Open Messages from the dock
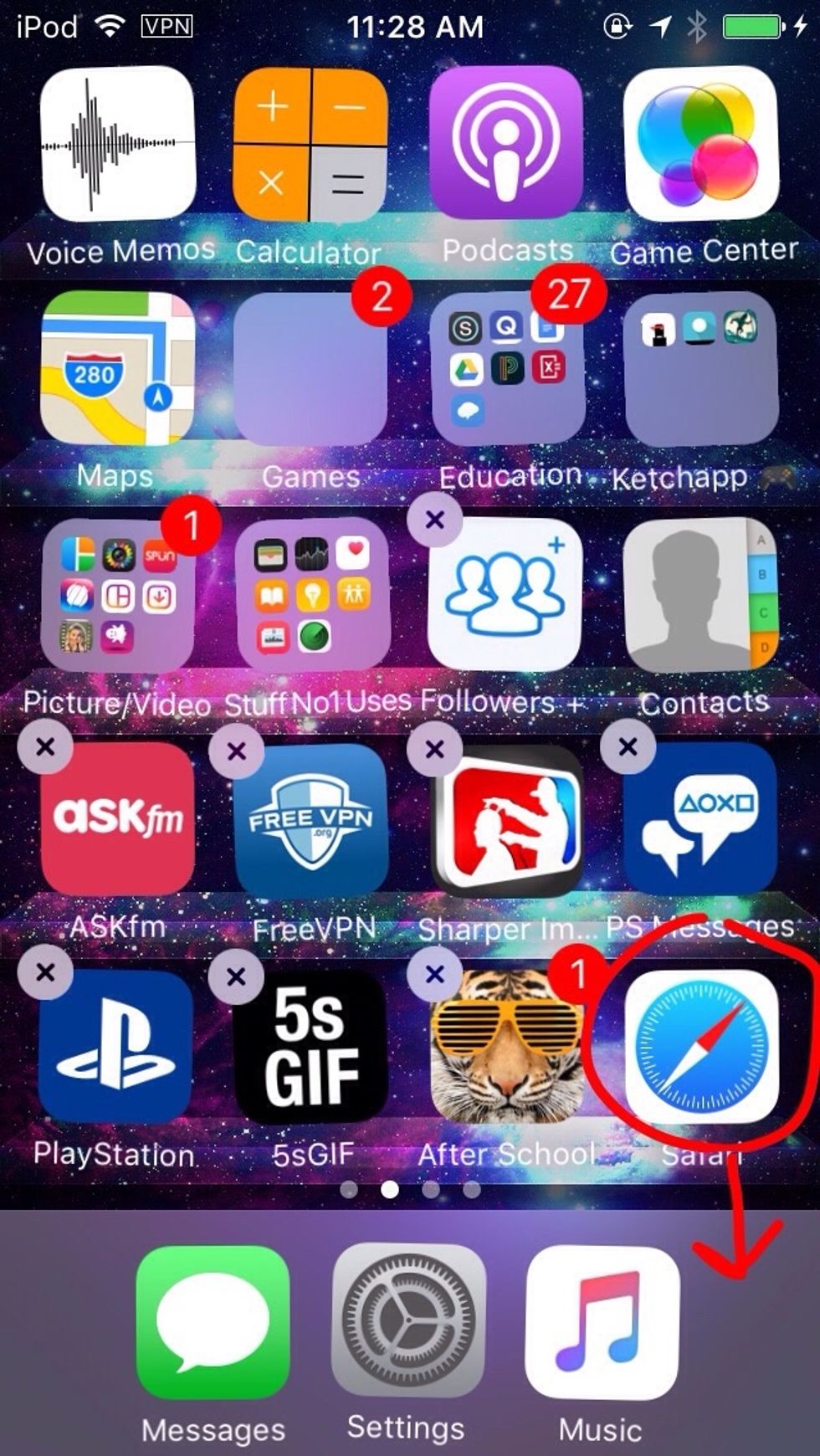 point(213,1323)
